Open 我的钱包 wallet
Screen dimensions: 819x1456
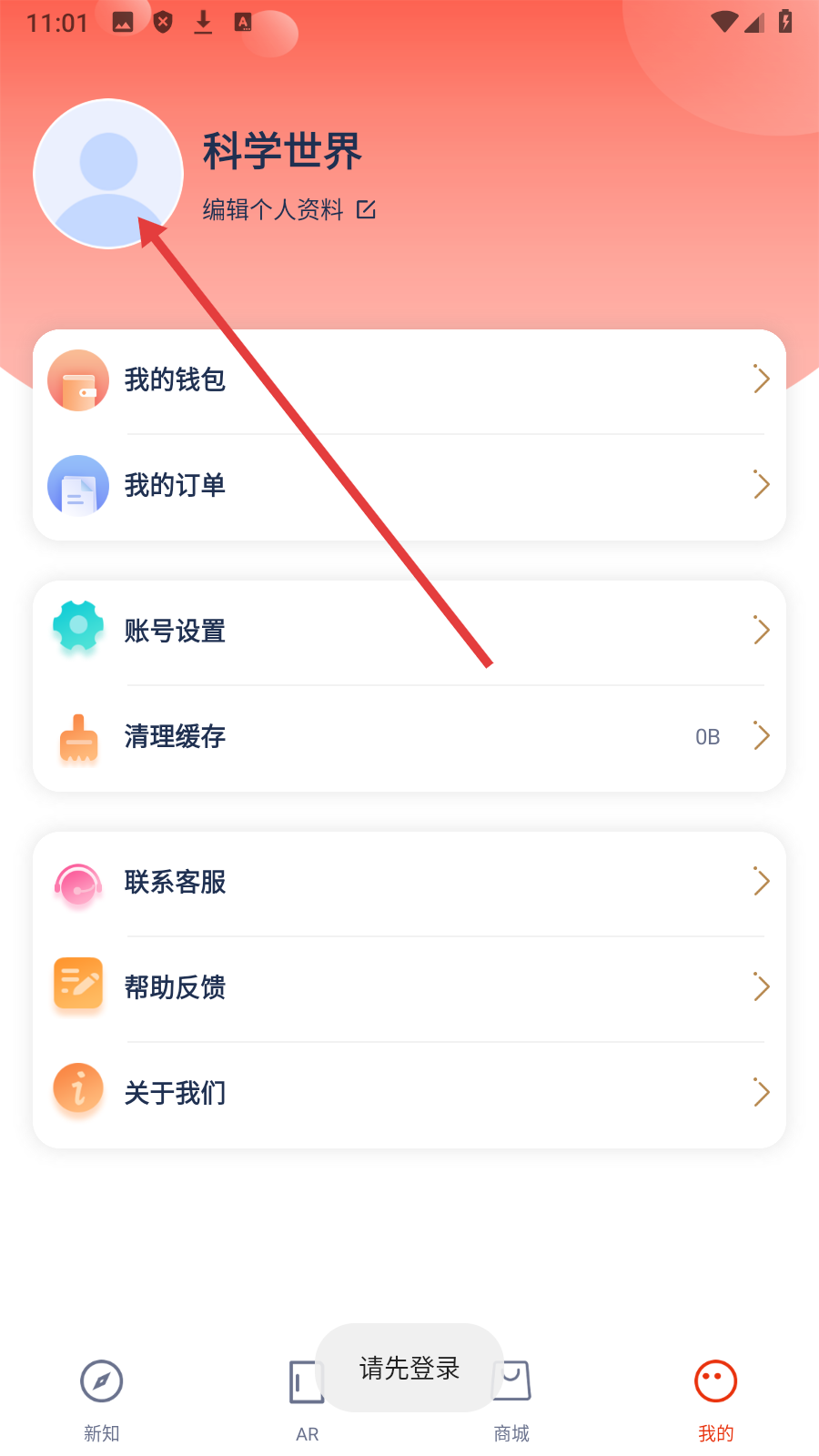409,380
